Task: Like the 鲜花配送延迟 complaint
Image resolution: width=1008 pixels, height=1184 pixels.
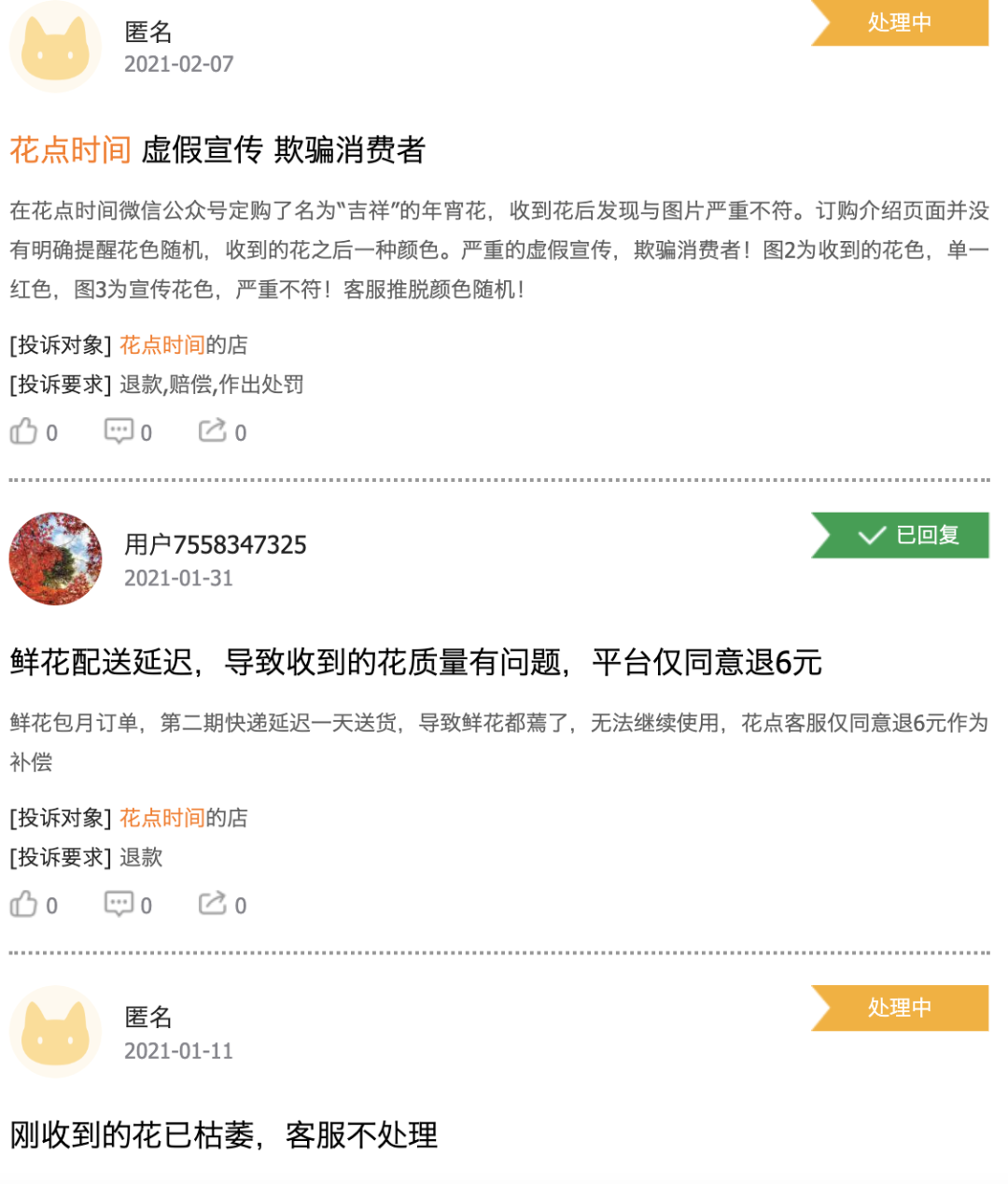Action: click(34, 904)
